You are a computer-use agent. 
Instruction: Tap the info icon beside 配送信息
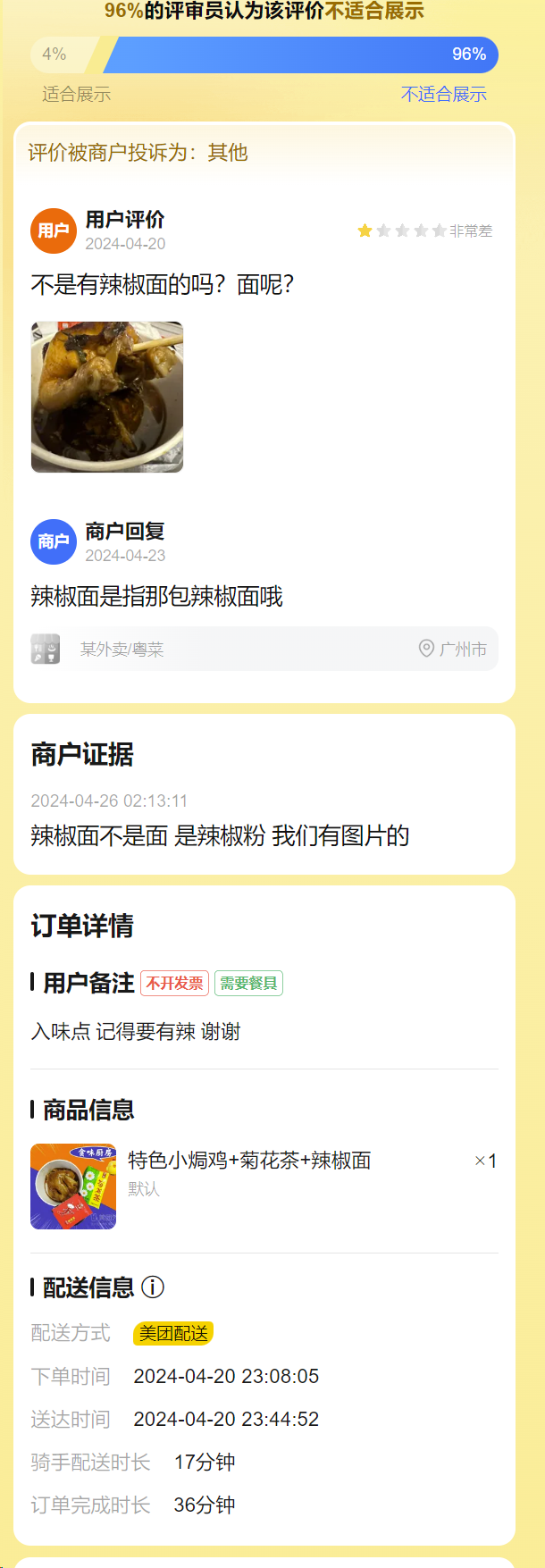click(x=153, y=1287)
